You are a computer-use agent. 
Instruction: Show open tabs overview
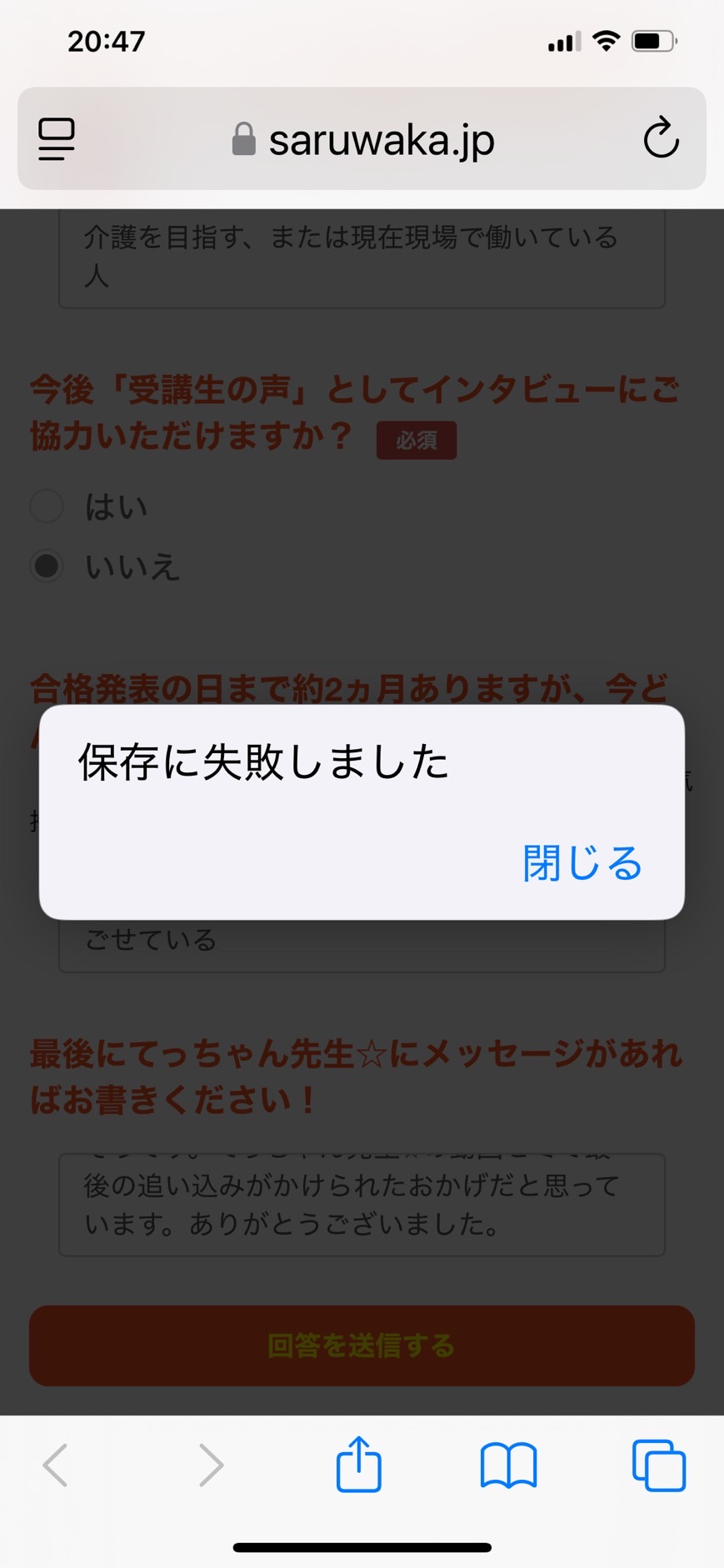pyautogui.click(x=659, y=1466)
